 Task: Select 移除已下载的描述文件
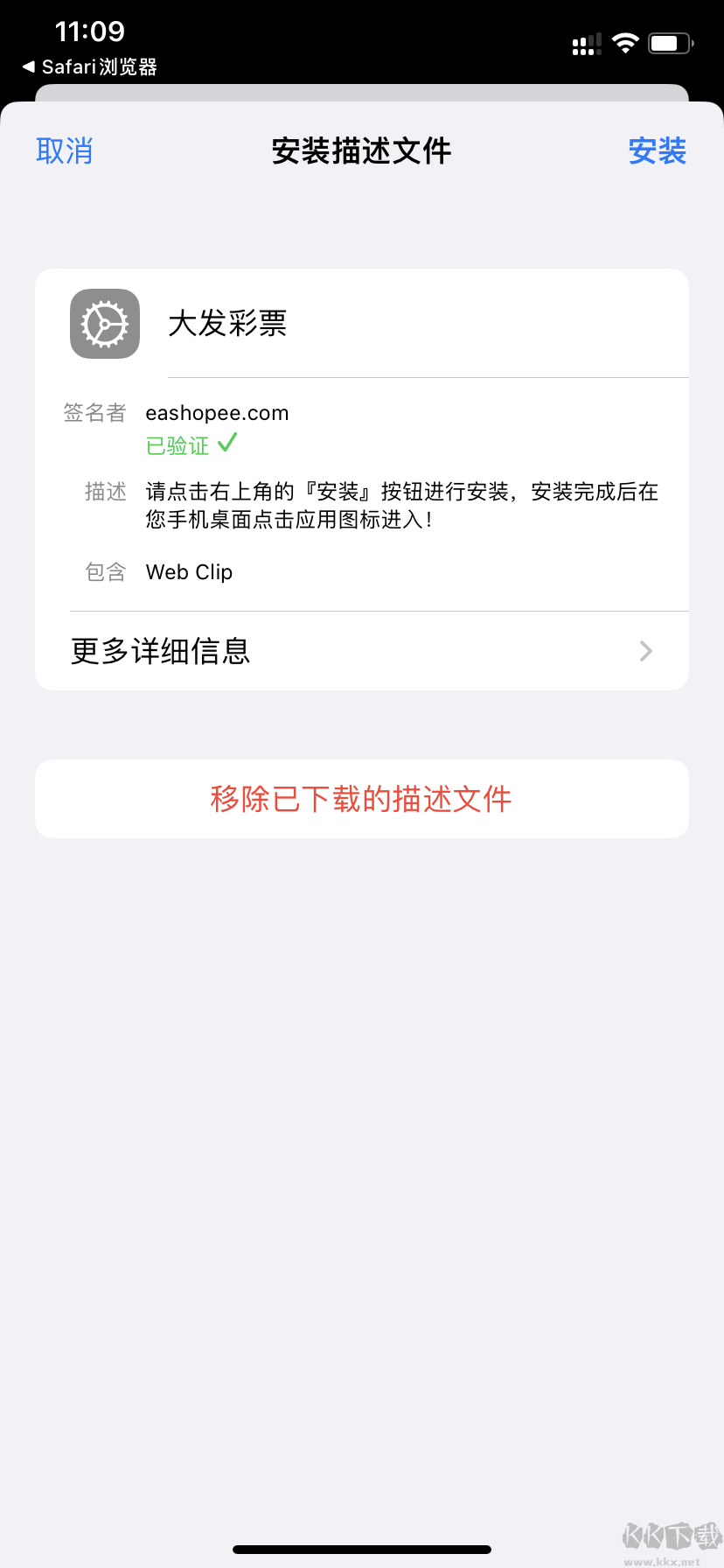[x=361, y=799]
